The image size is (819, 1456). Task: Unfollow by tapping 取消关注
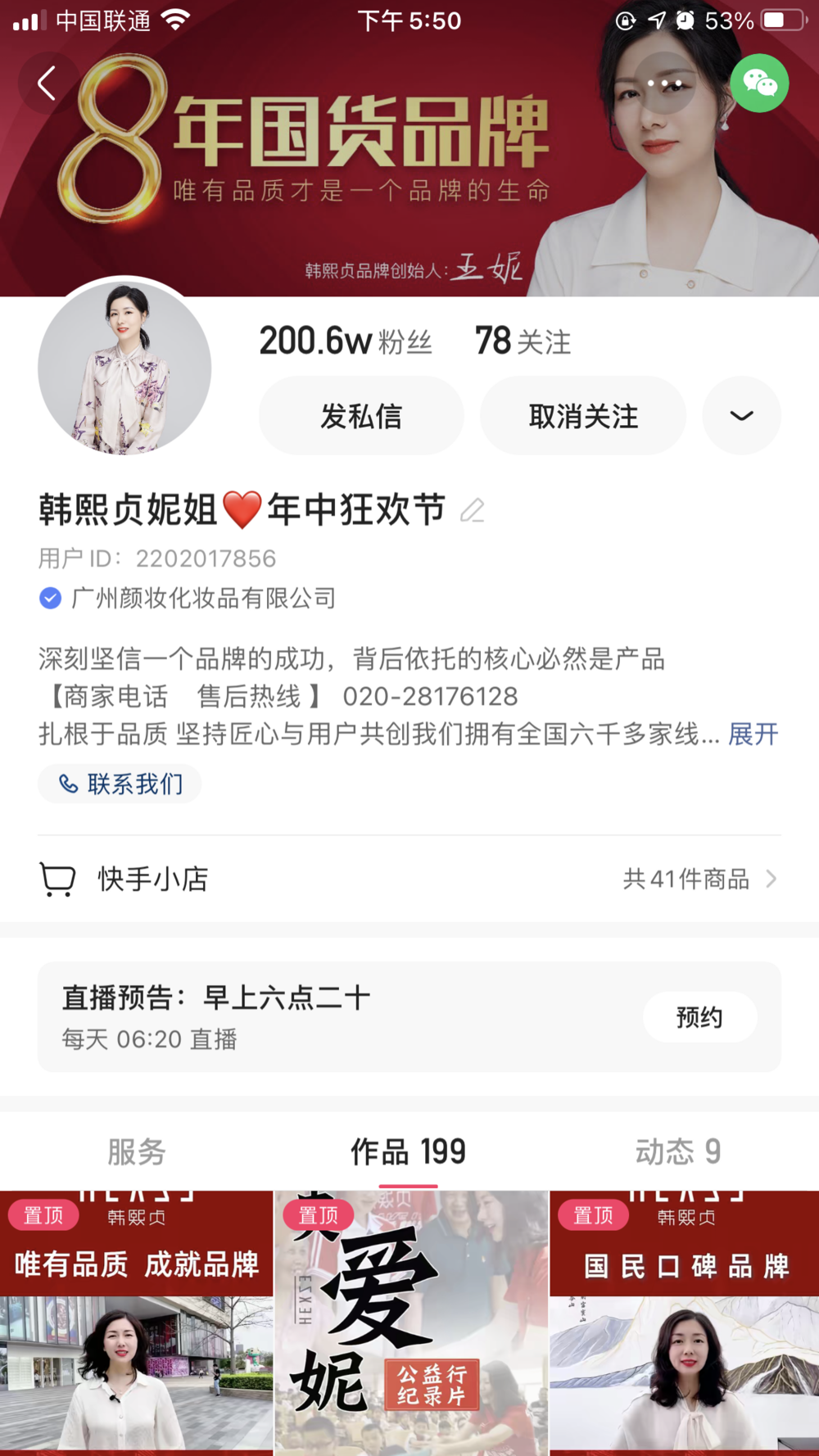[582, 415]
